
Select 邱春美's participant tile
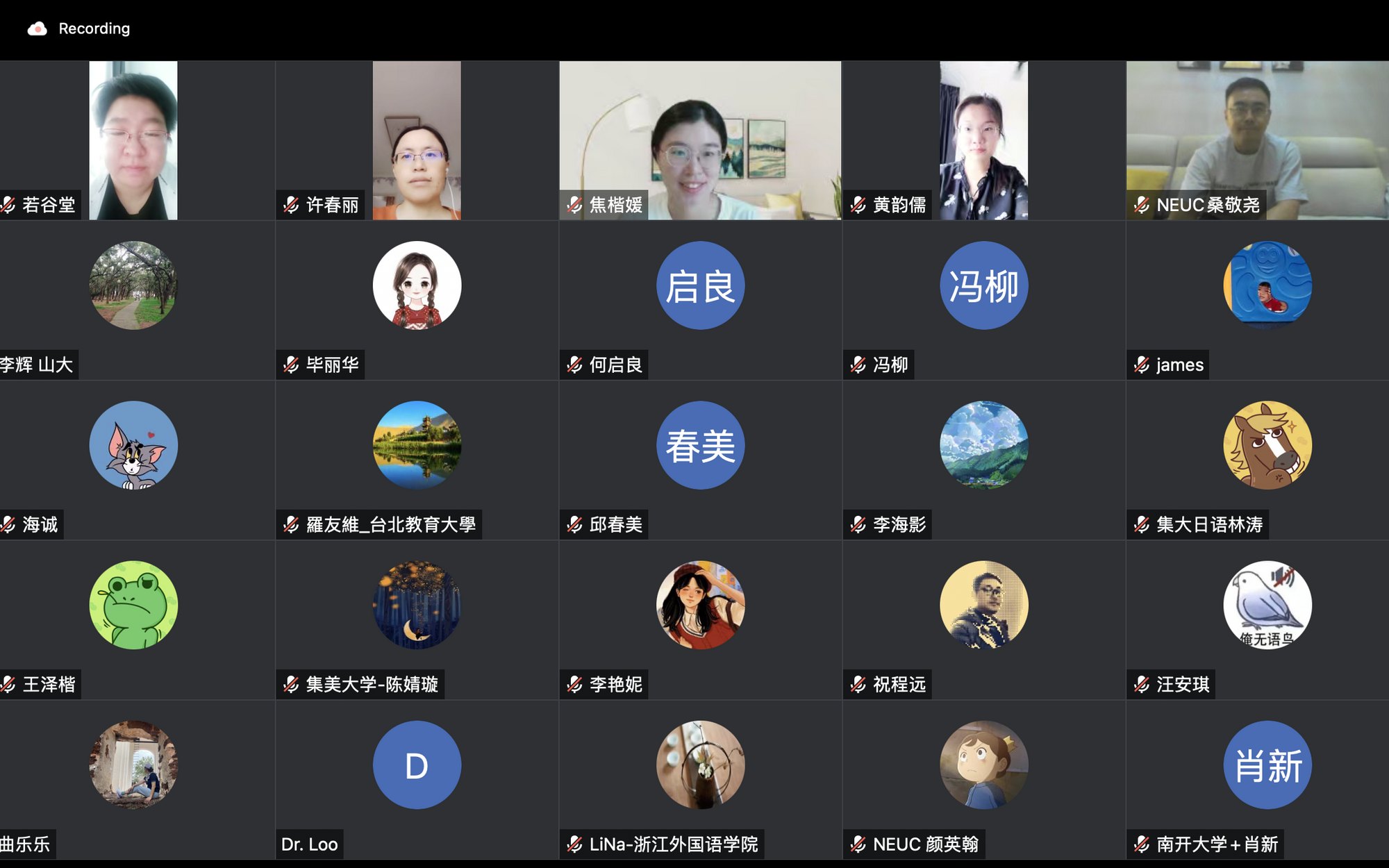point(700,460)
